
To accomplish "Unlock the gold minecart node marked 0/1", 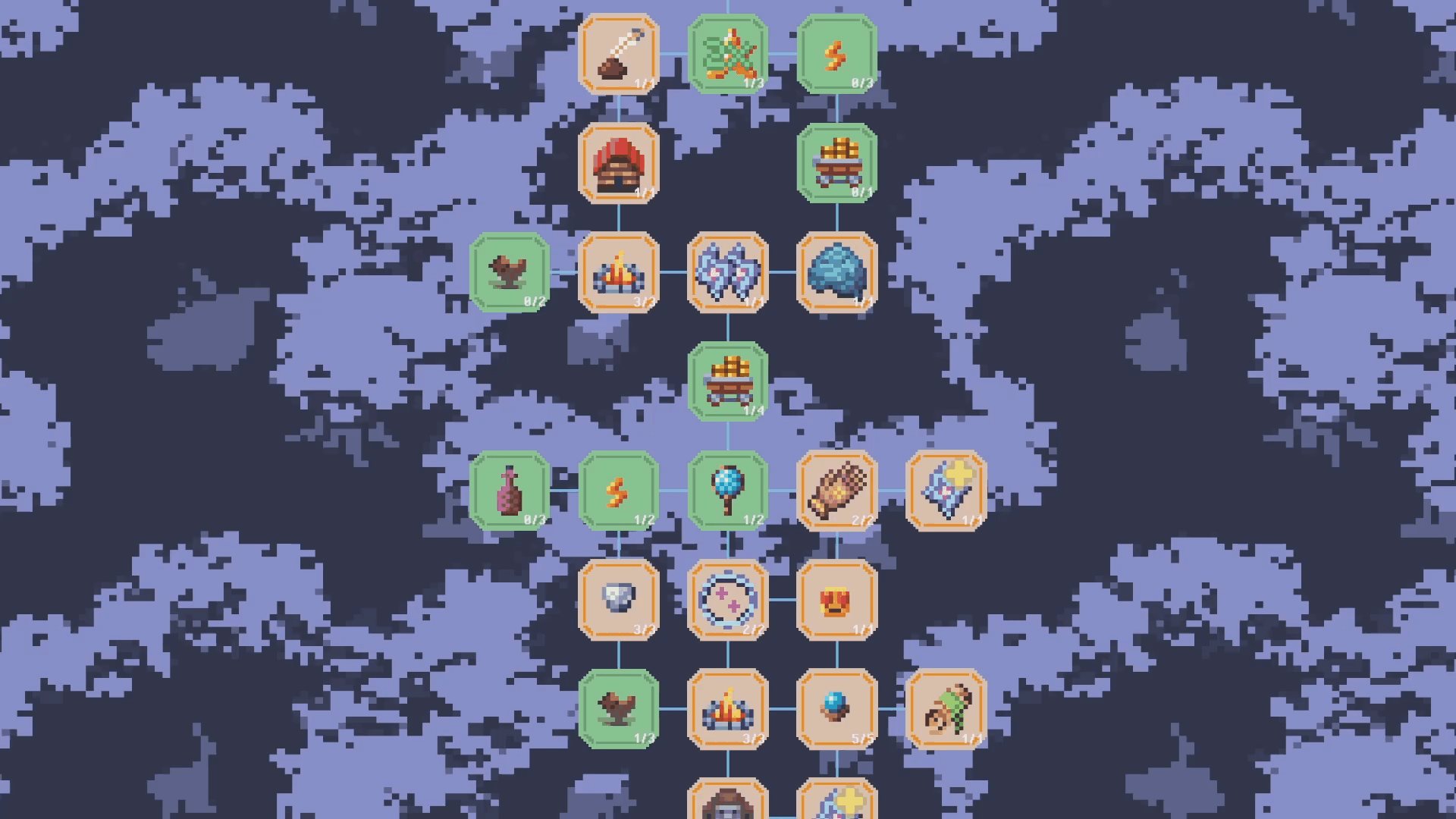I will [x=836, y=163].
